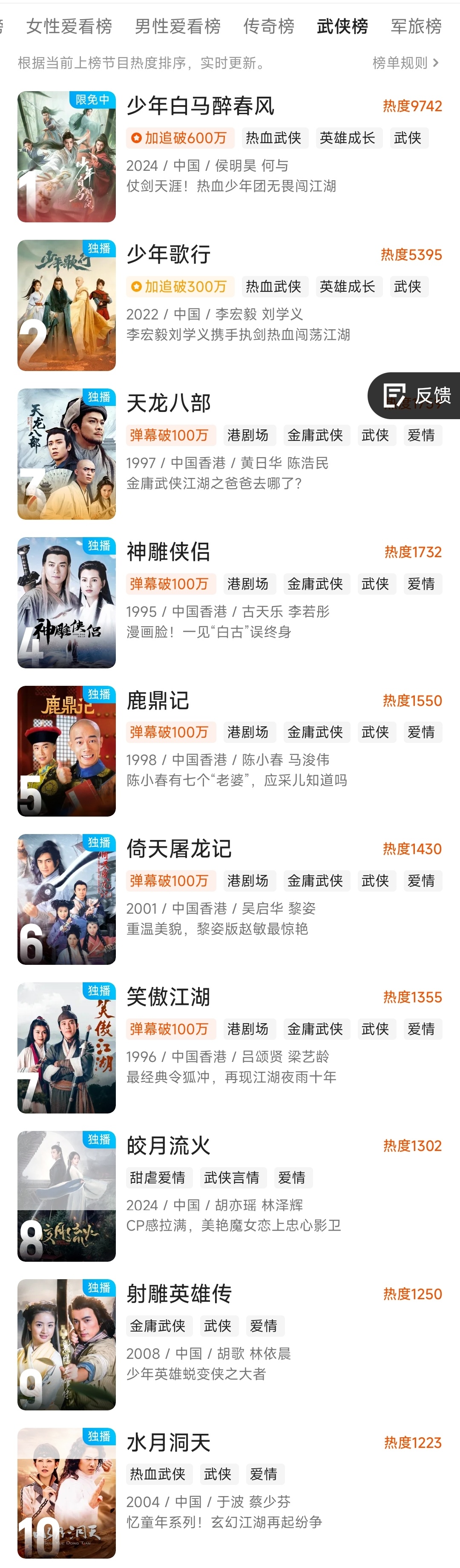Open 射雕英雄传 starring 胡歌

179,1294
